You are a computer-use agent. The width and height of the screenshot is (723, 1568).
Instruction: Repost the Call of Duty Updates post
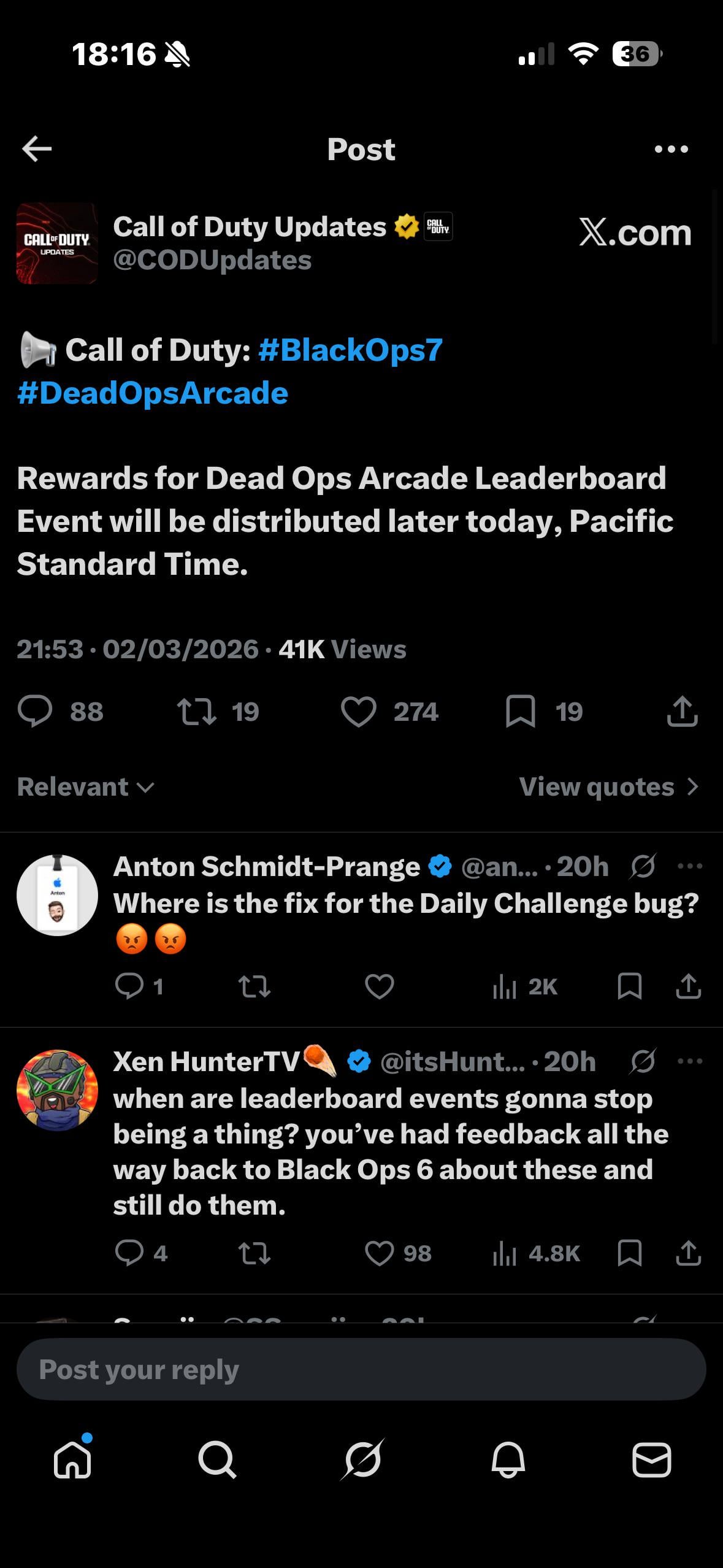click(197, 712)
